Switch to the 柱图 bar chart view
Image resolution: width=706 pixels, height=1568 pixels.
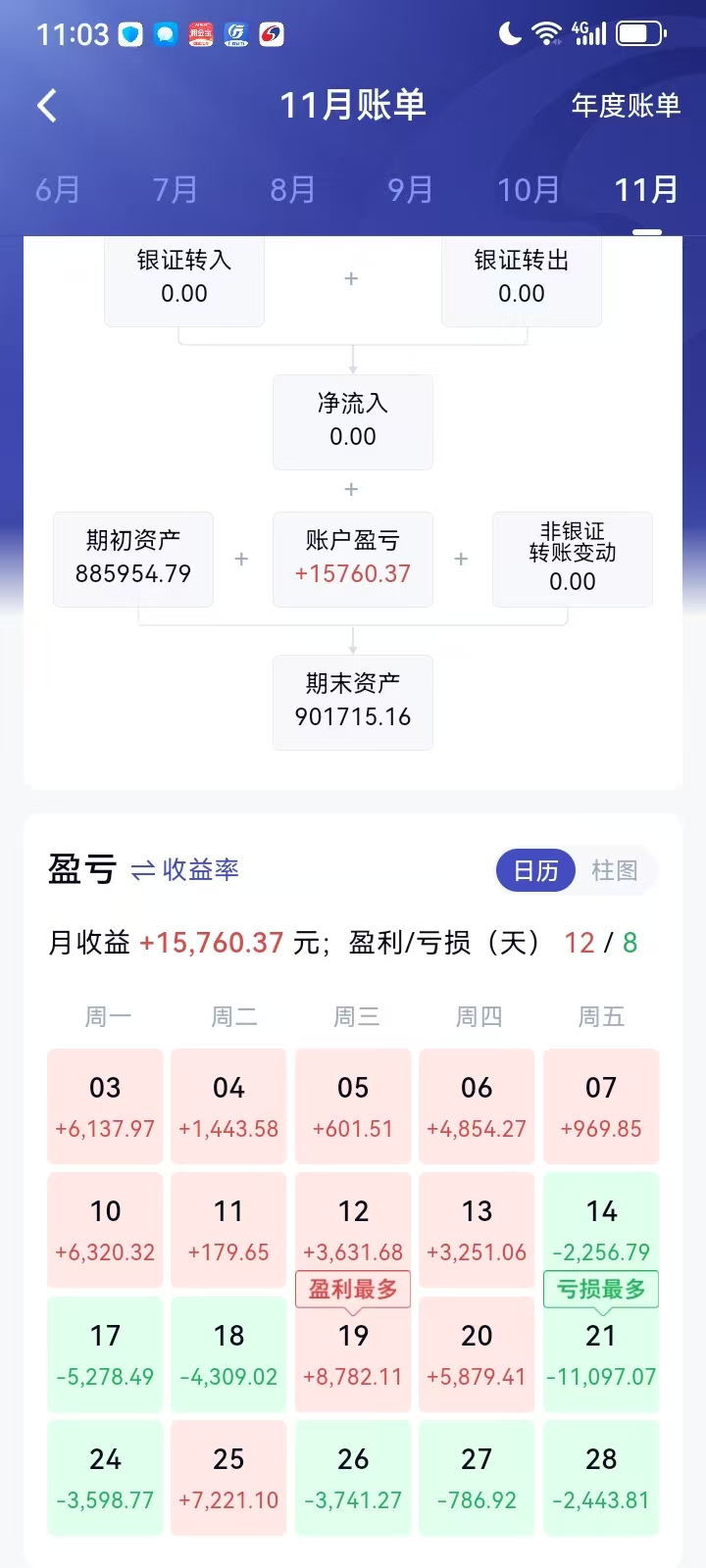pos(615,870)
